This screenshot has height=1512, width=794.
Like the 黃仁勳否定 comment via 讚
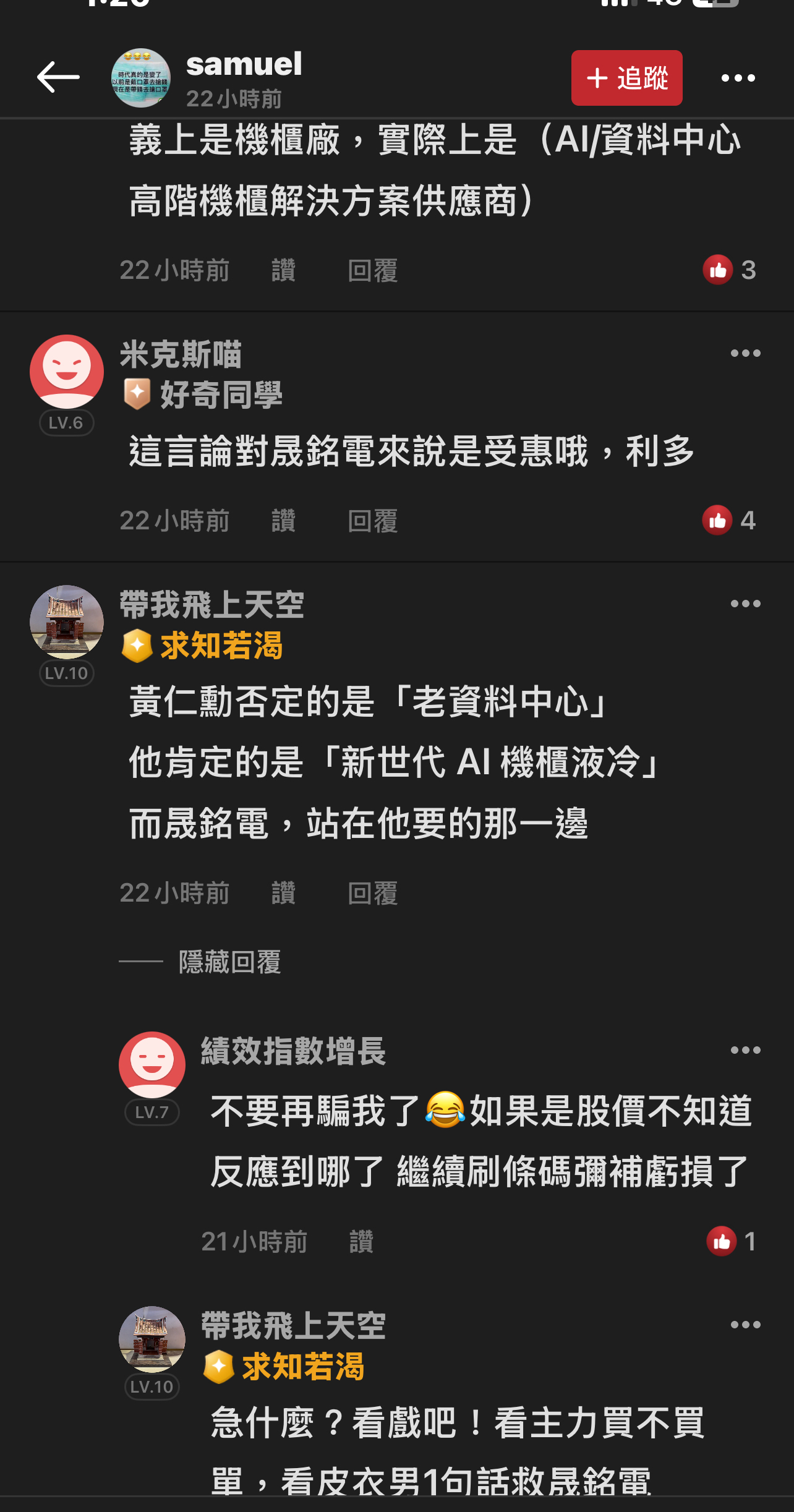[x=283, y=894]
